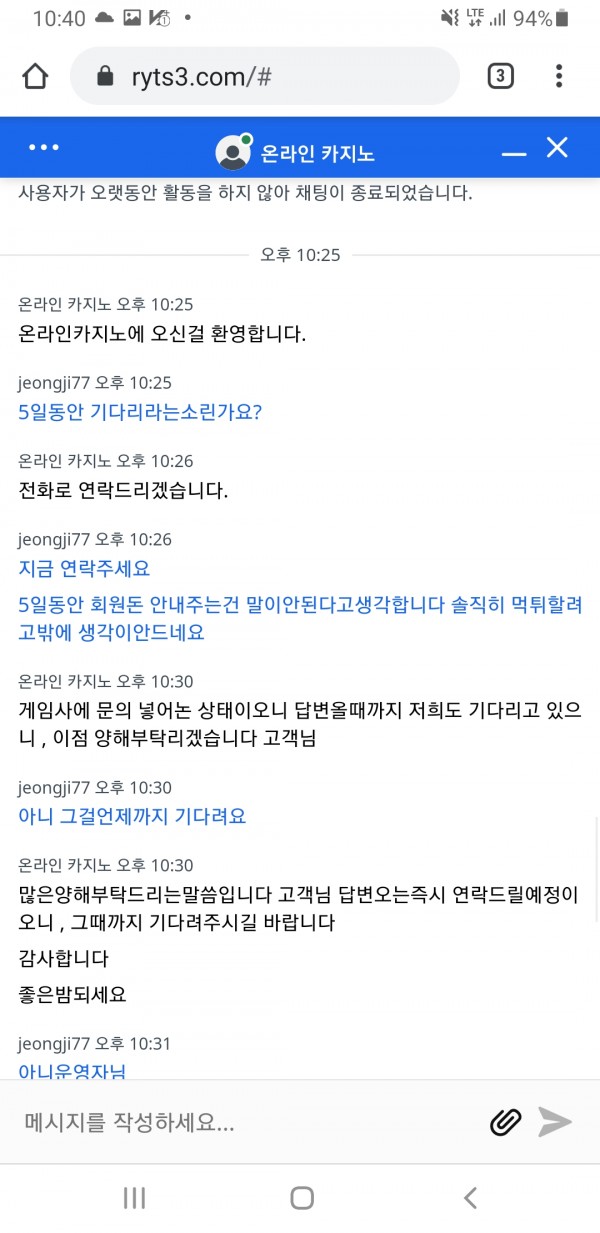The height and width of the screenshot is (1233, 600).
Task: Open chat options three-dot menu
Action: click(44, 148)
